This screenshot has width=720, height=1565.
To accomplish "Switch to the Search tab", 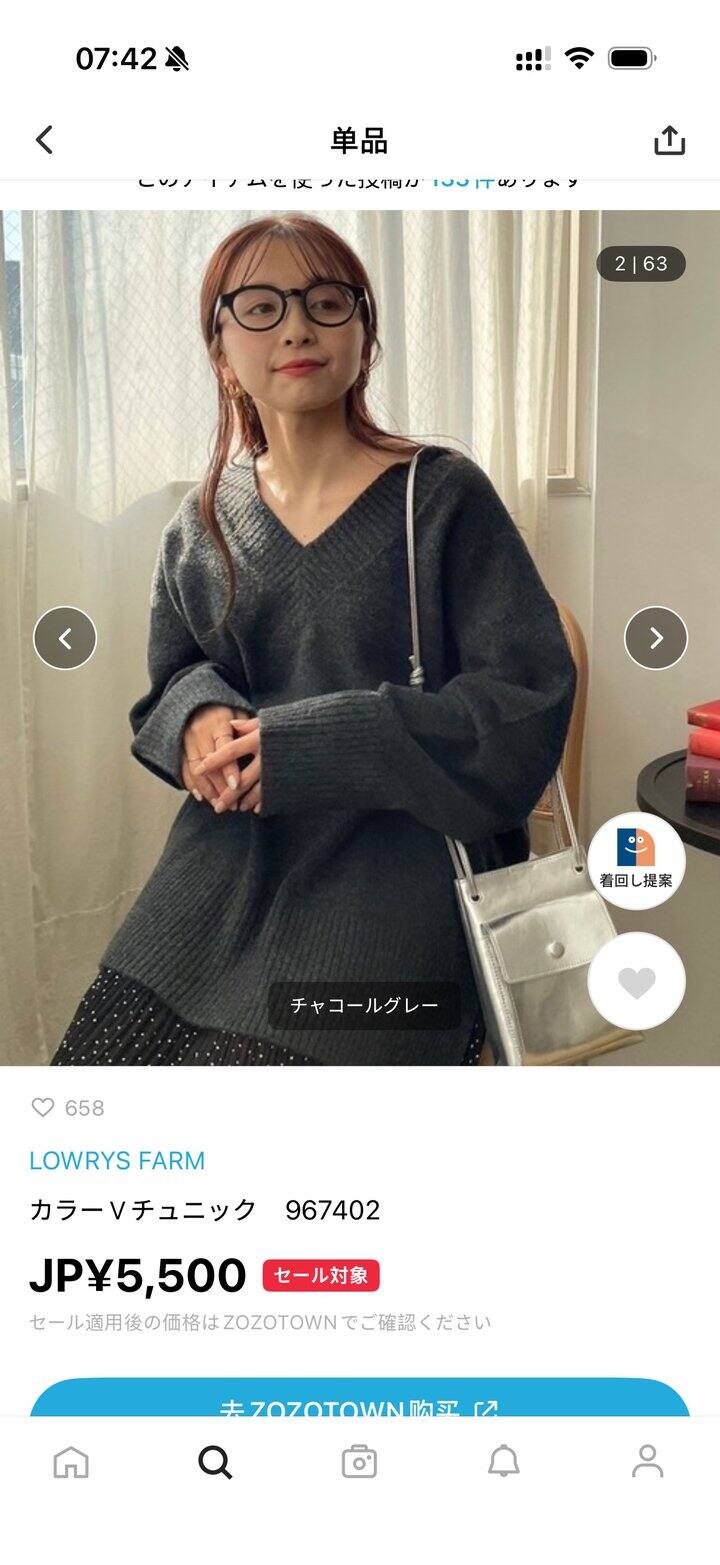I will click(215, 1462).
